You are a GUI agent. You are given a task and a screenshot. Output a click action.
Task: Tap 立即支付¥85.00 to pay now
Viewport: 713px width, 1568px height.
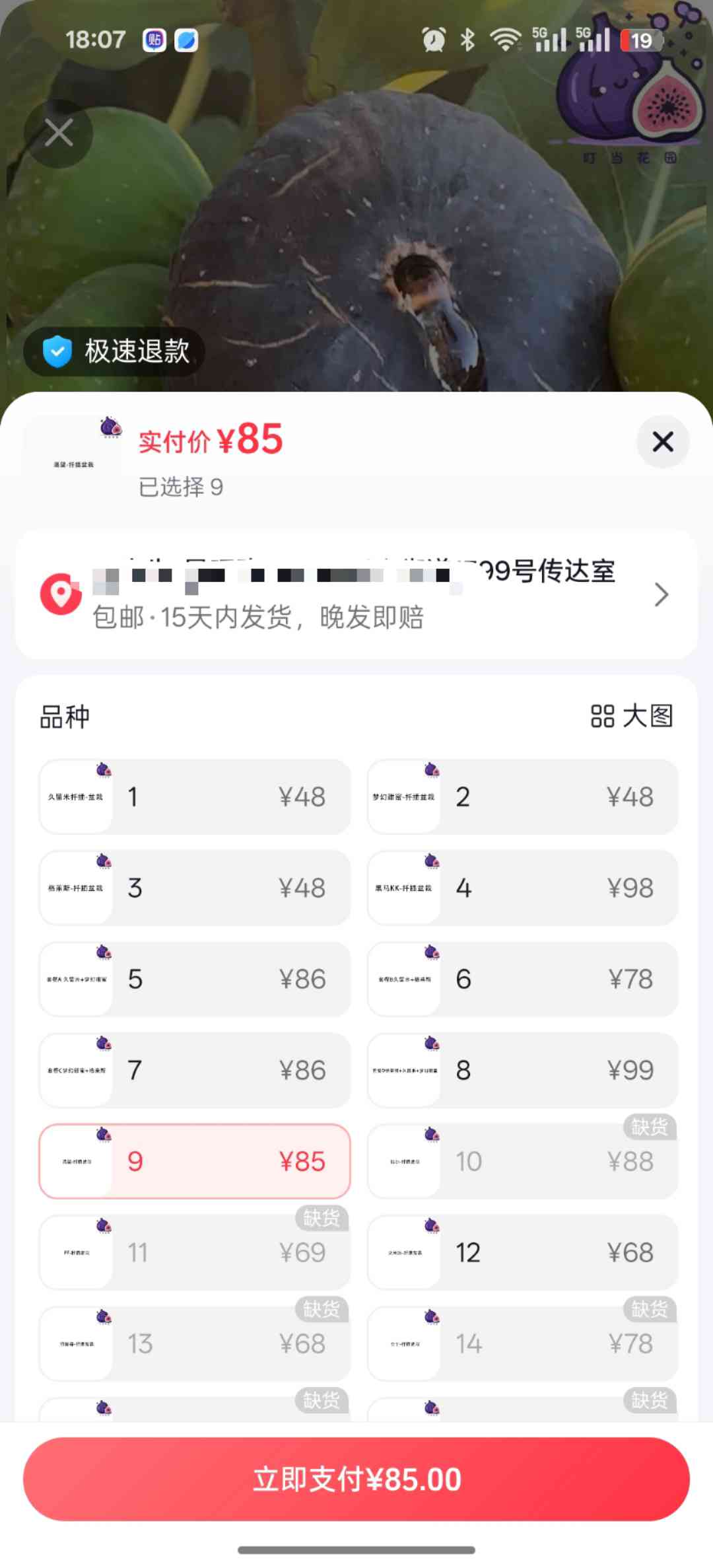(x=356, y=1479)
